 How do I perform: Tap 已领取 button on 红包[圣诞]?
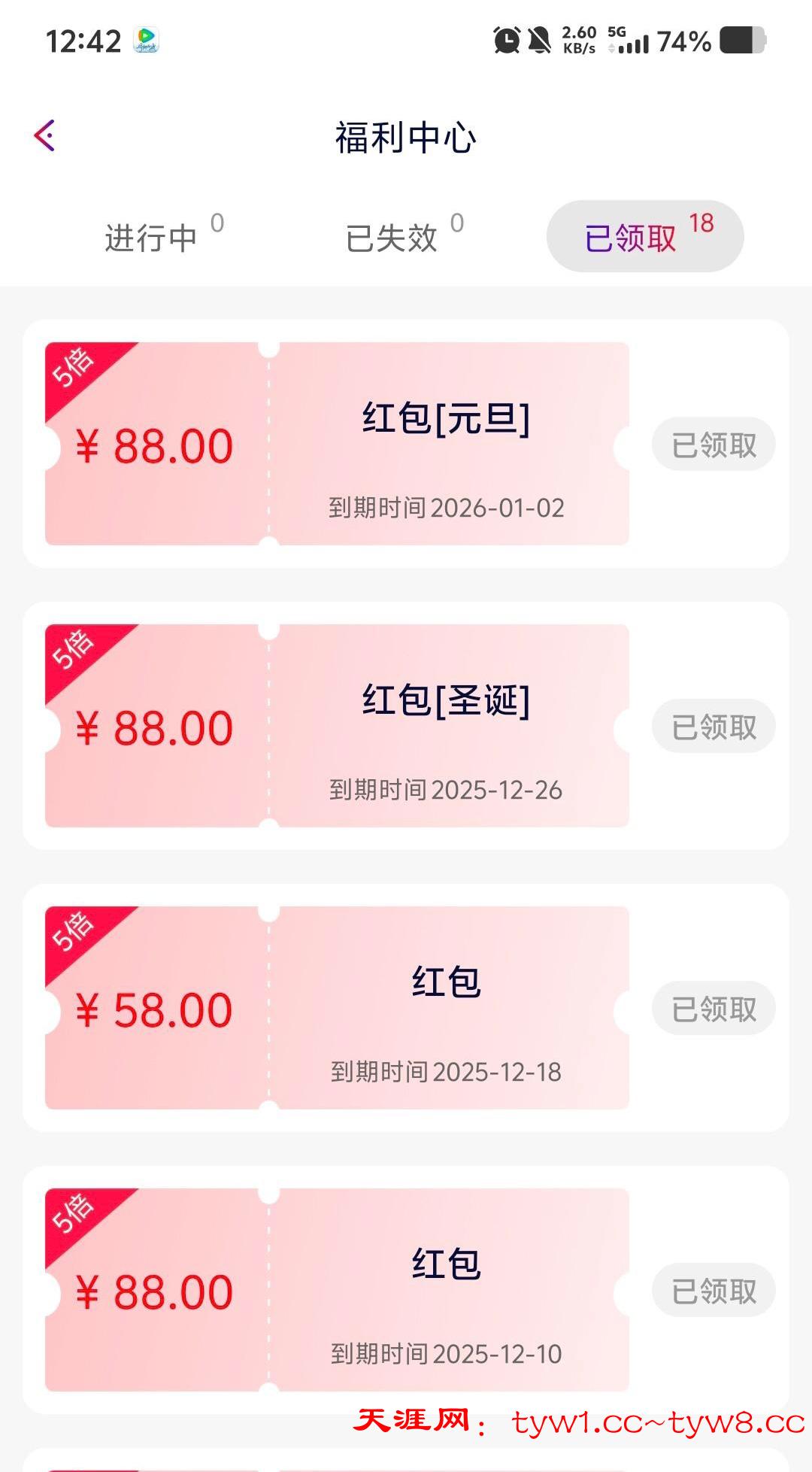point(714,727)
